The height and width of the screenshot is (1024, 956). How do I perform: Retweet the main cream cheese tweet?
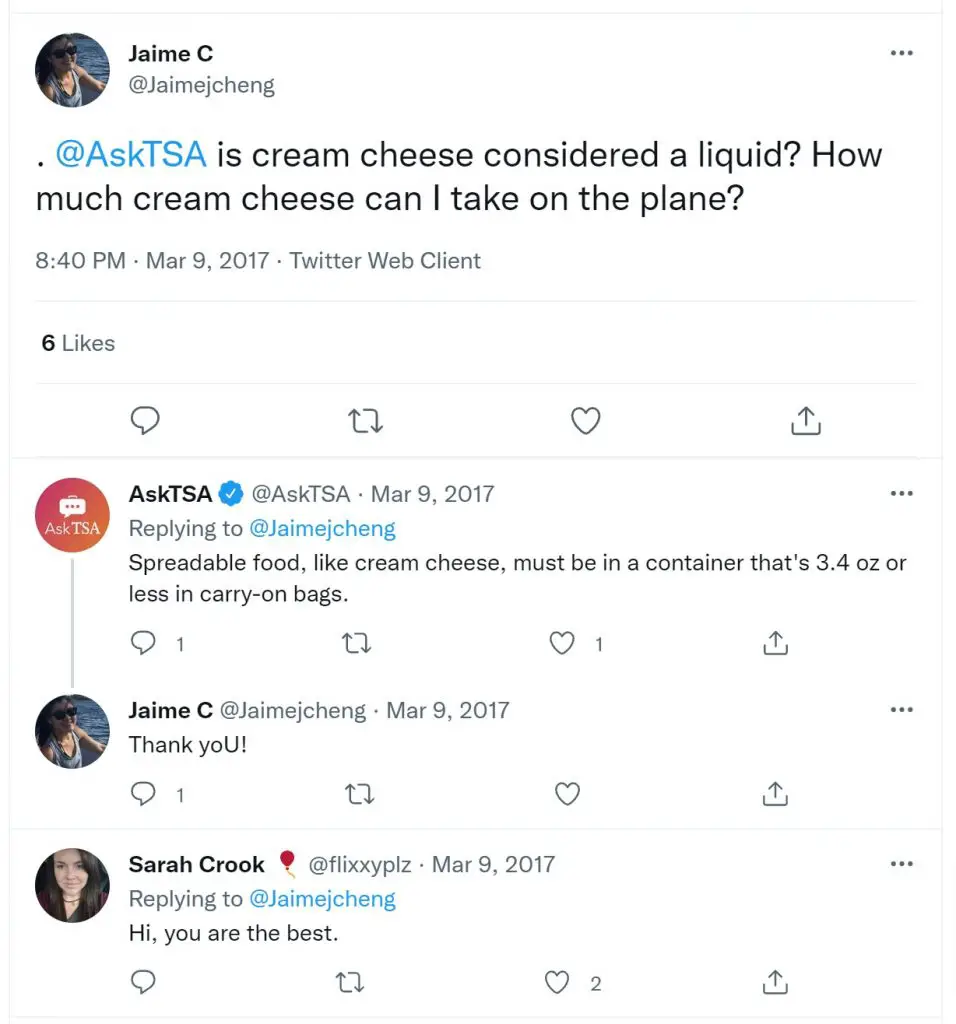click(x=365, y=421)
